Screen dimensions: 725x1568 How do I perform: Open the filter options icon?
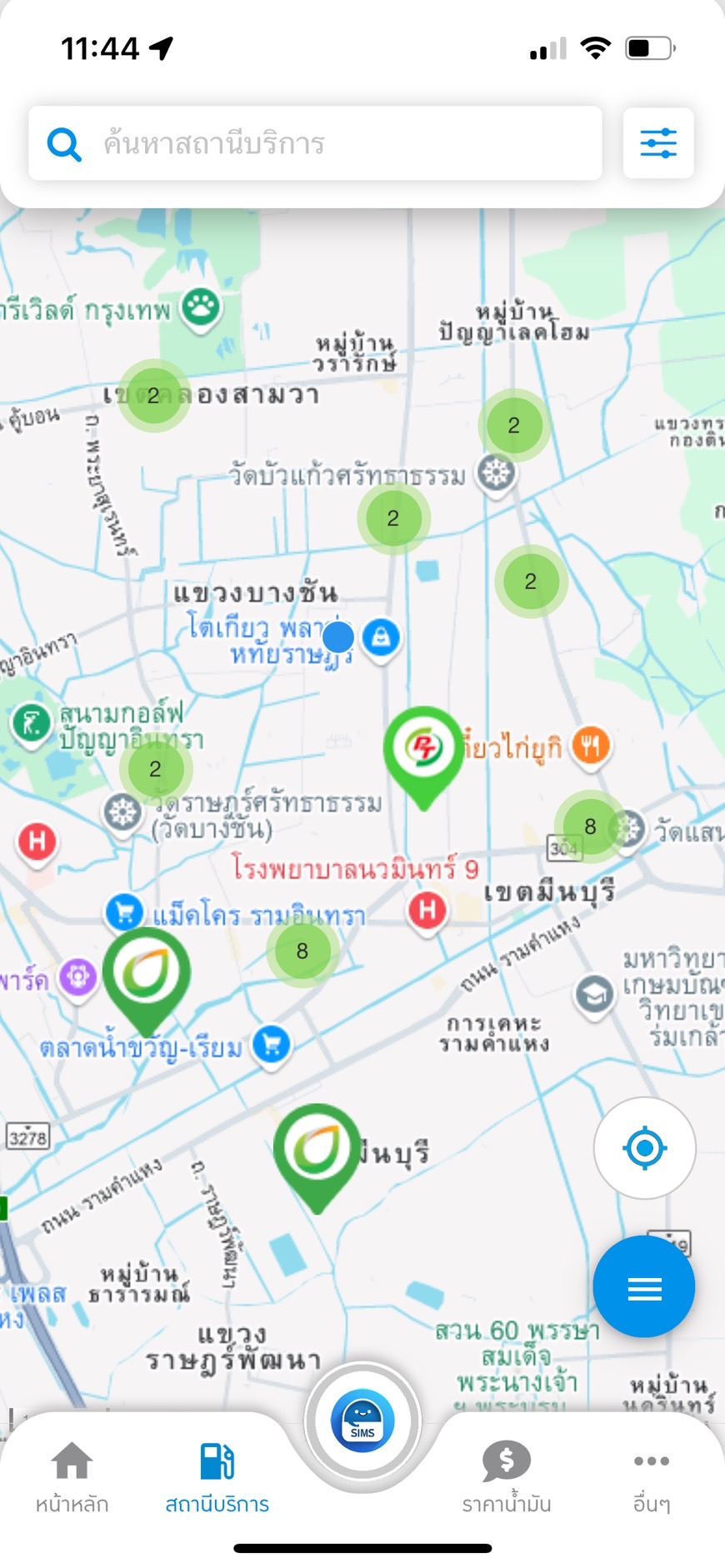tap(658, 143)
